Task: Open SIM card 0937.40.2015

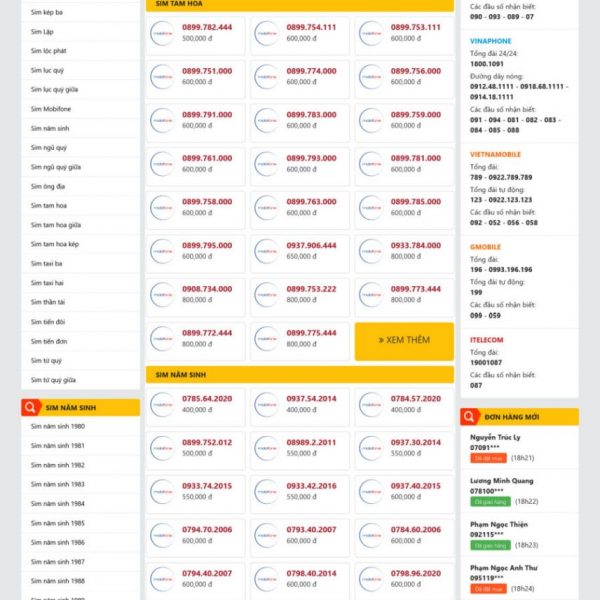Action: (415, 485)
